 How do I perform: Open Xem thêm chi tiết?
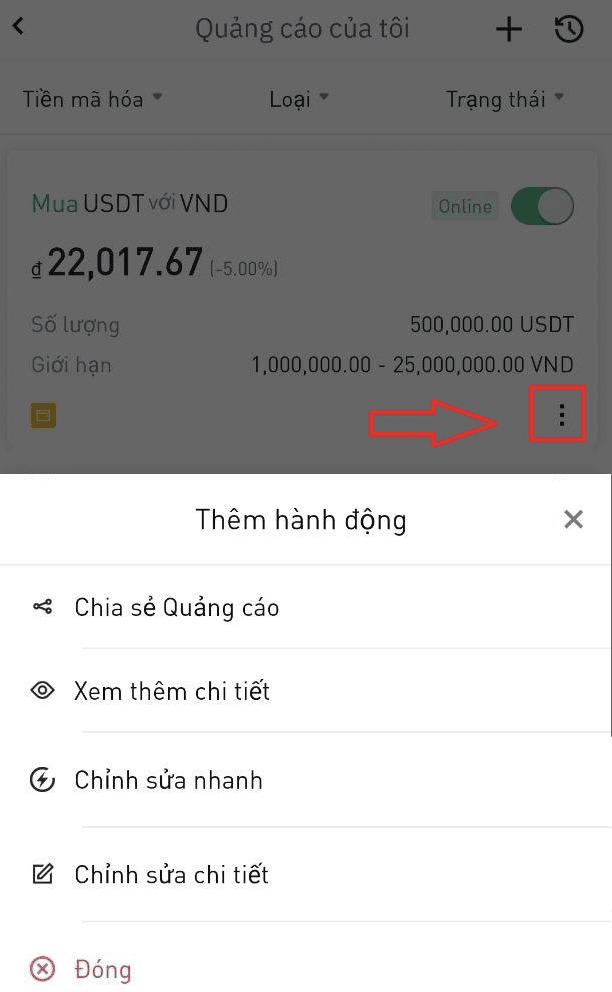coord(306,691)
